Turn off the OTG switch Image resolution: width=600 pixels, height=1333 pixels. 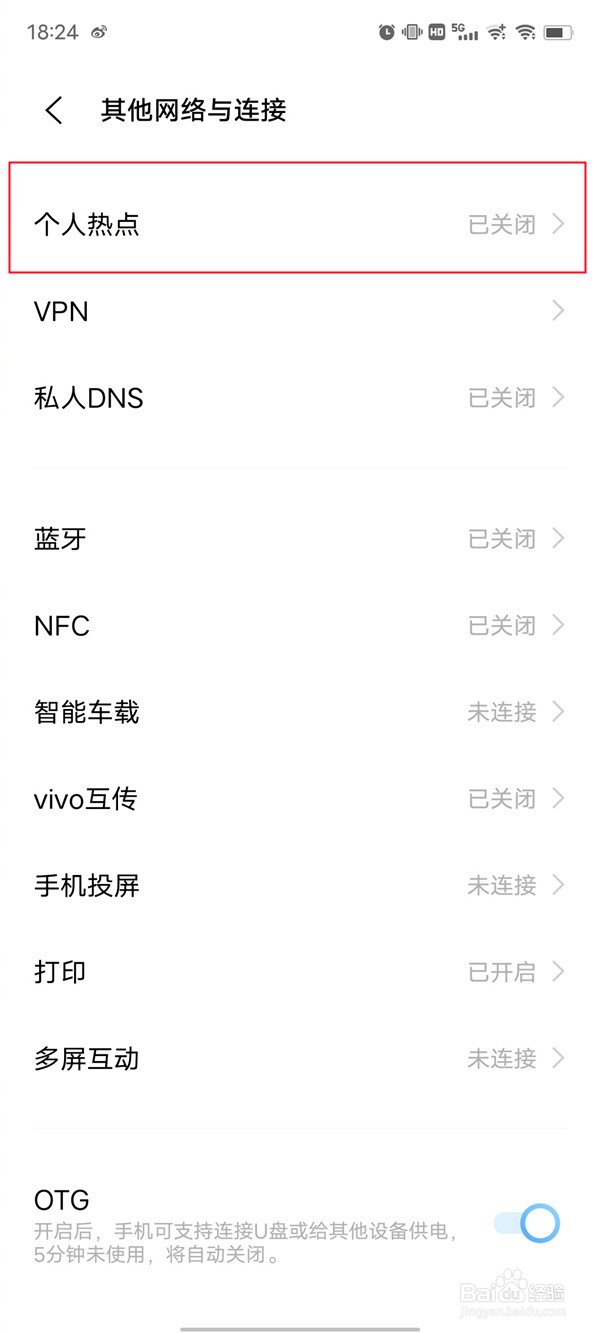[527, 1222]
